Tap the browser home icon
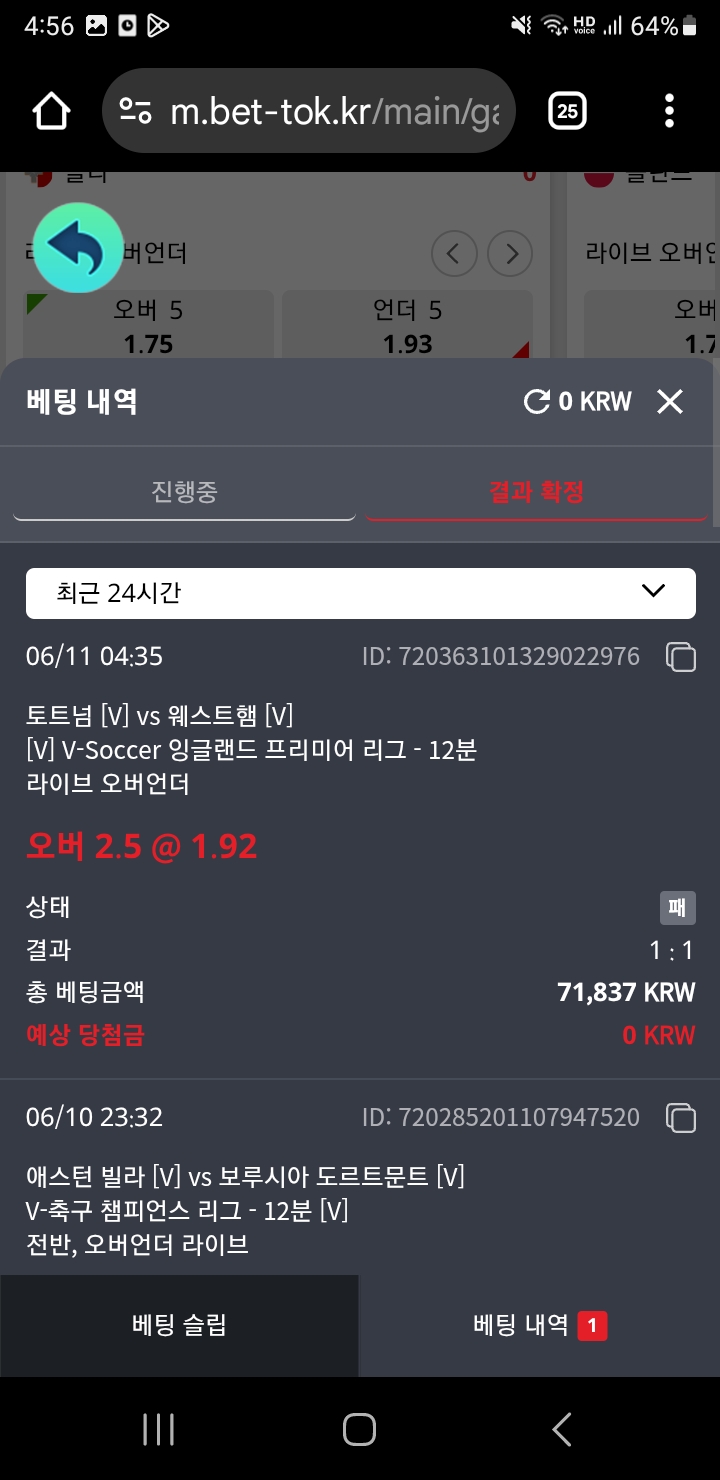The image size is (720, 1480). 52,111
